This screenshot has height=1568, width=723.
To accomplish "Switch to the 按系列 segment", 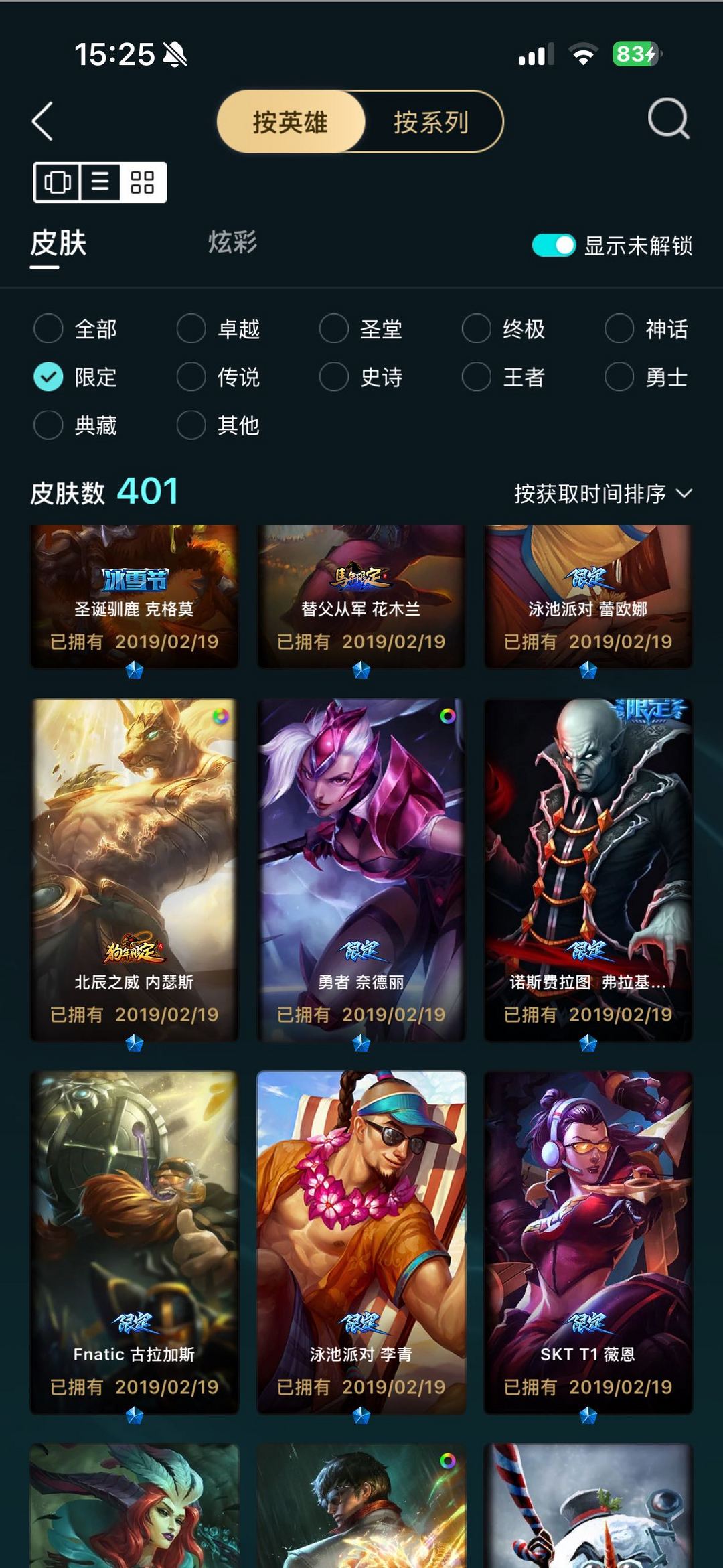I will coord(431,122).
